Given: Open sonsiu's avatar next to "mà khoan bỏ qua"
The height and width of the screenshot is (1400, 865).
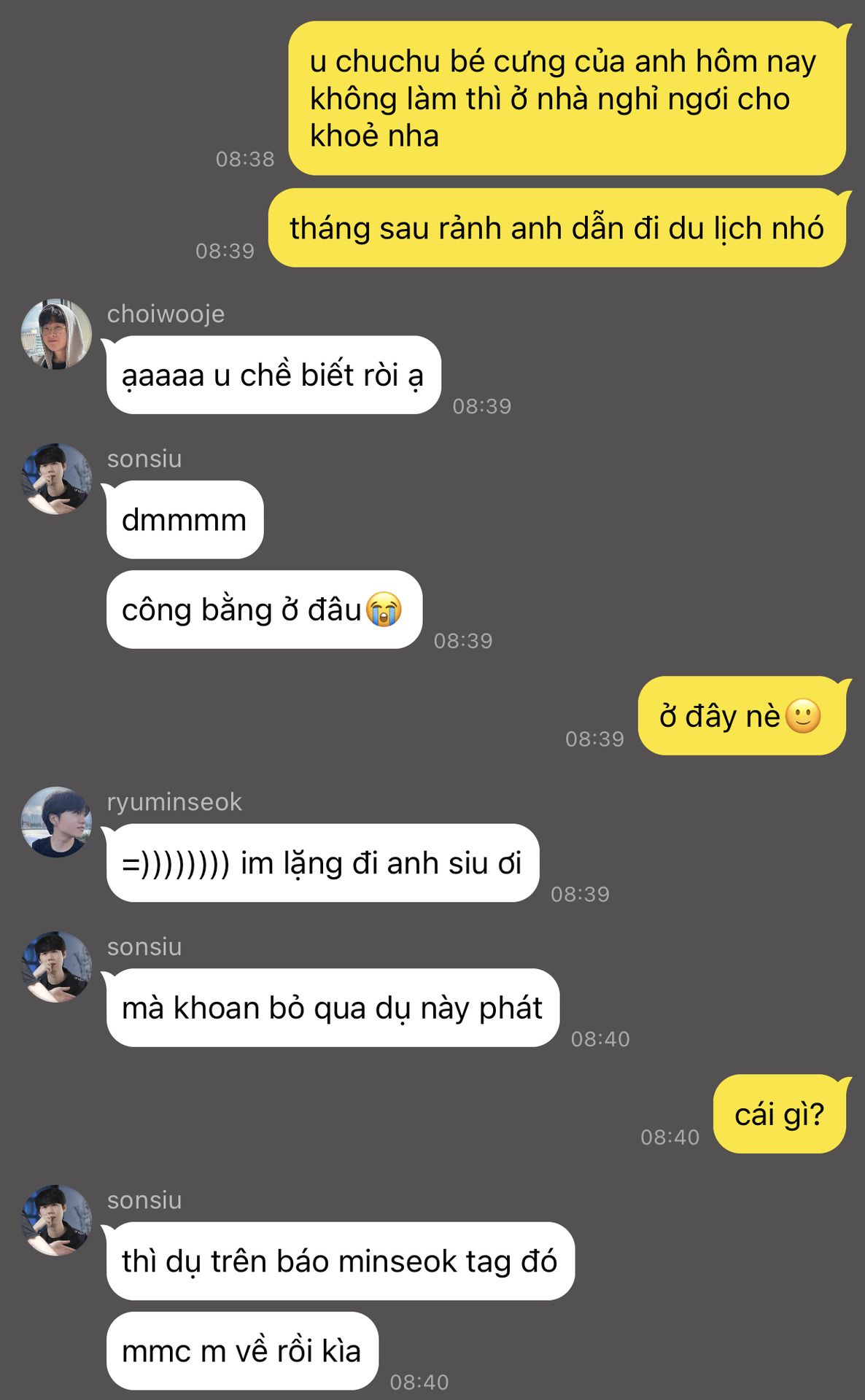Looking at the screenshot, I should click(x=56, y=967).
